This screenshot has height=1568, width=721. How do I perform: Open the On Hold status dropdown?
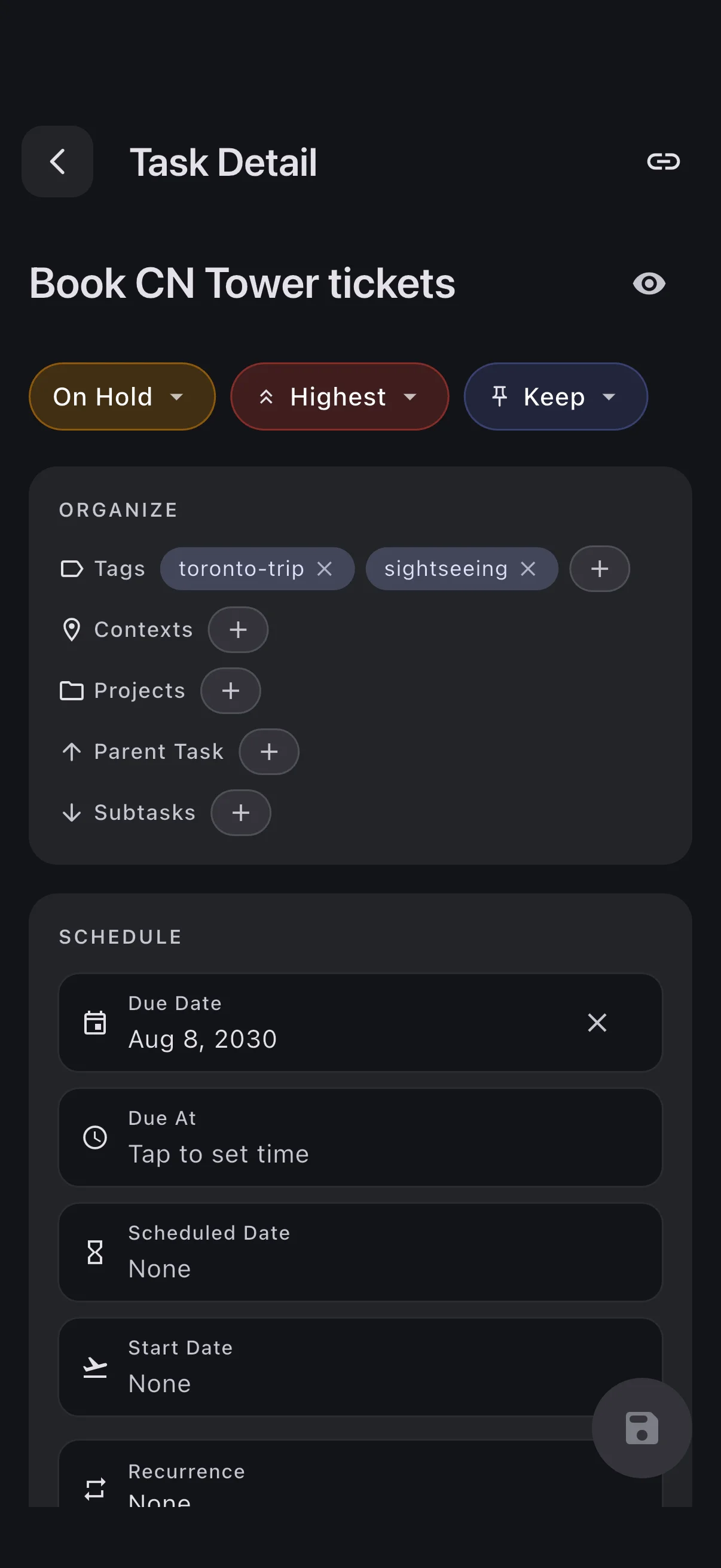122,396
